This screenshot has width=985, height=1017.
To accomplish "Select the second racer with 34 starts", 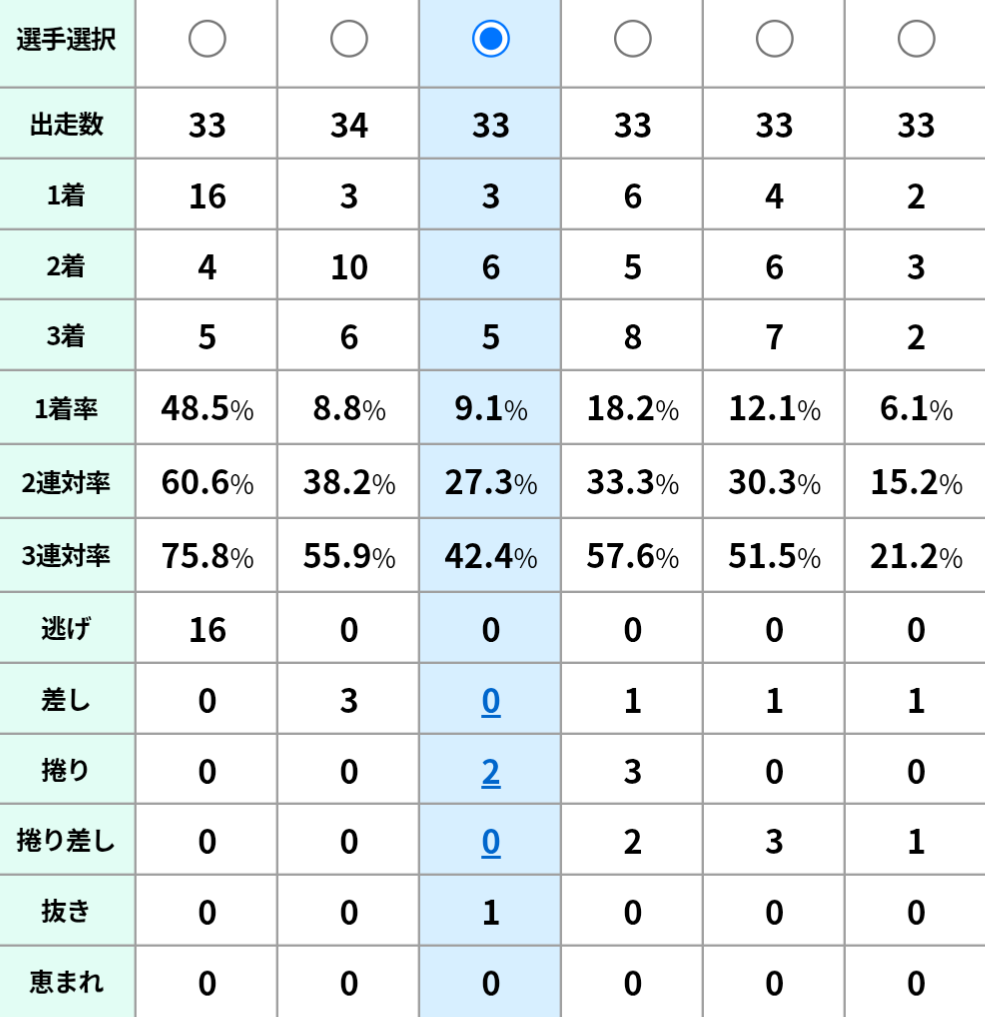I will point(349,39).
